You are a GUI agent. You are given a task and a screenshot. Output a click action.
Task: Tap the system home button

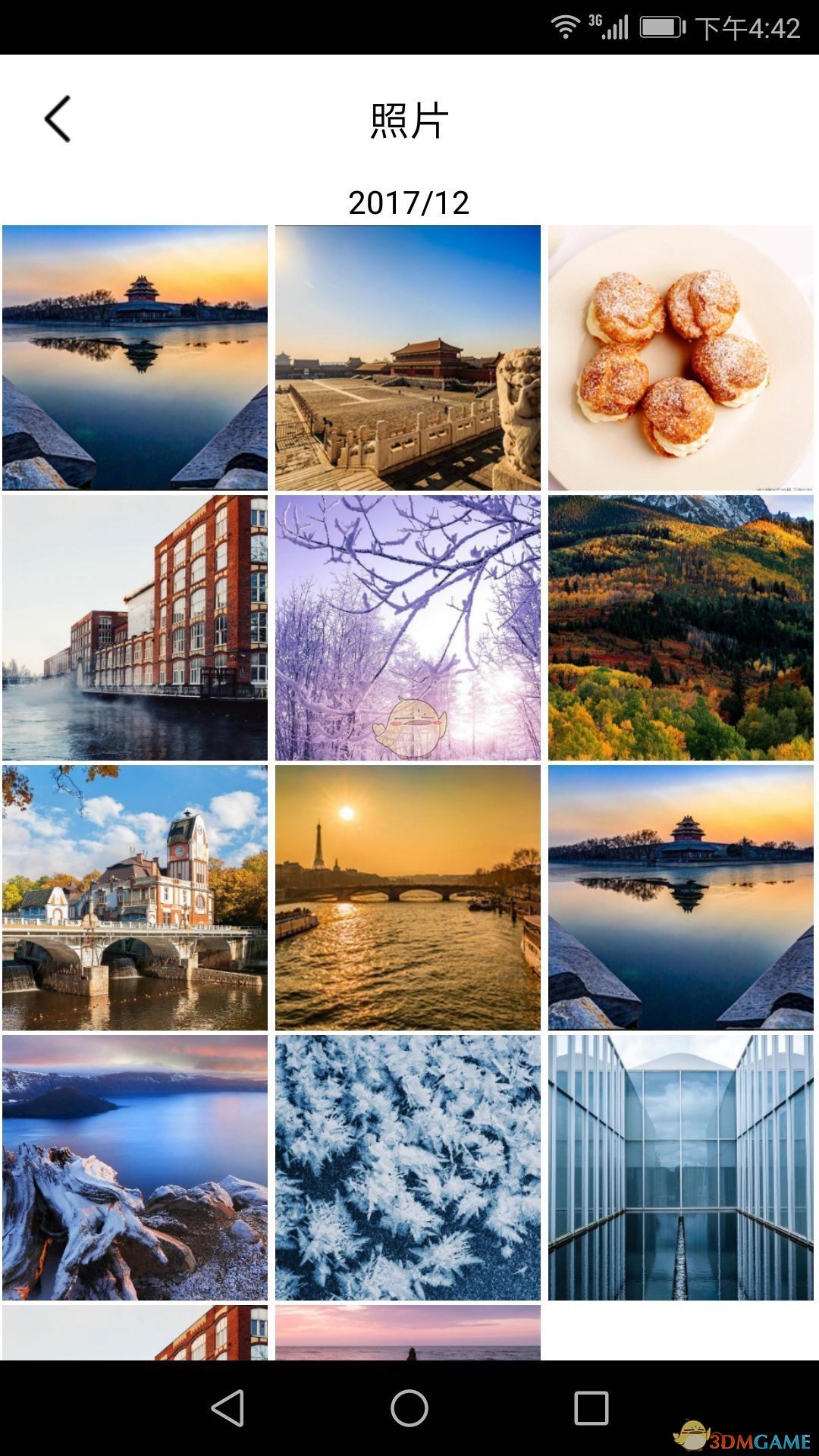click(x=409, y=1408)
